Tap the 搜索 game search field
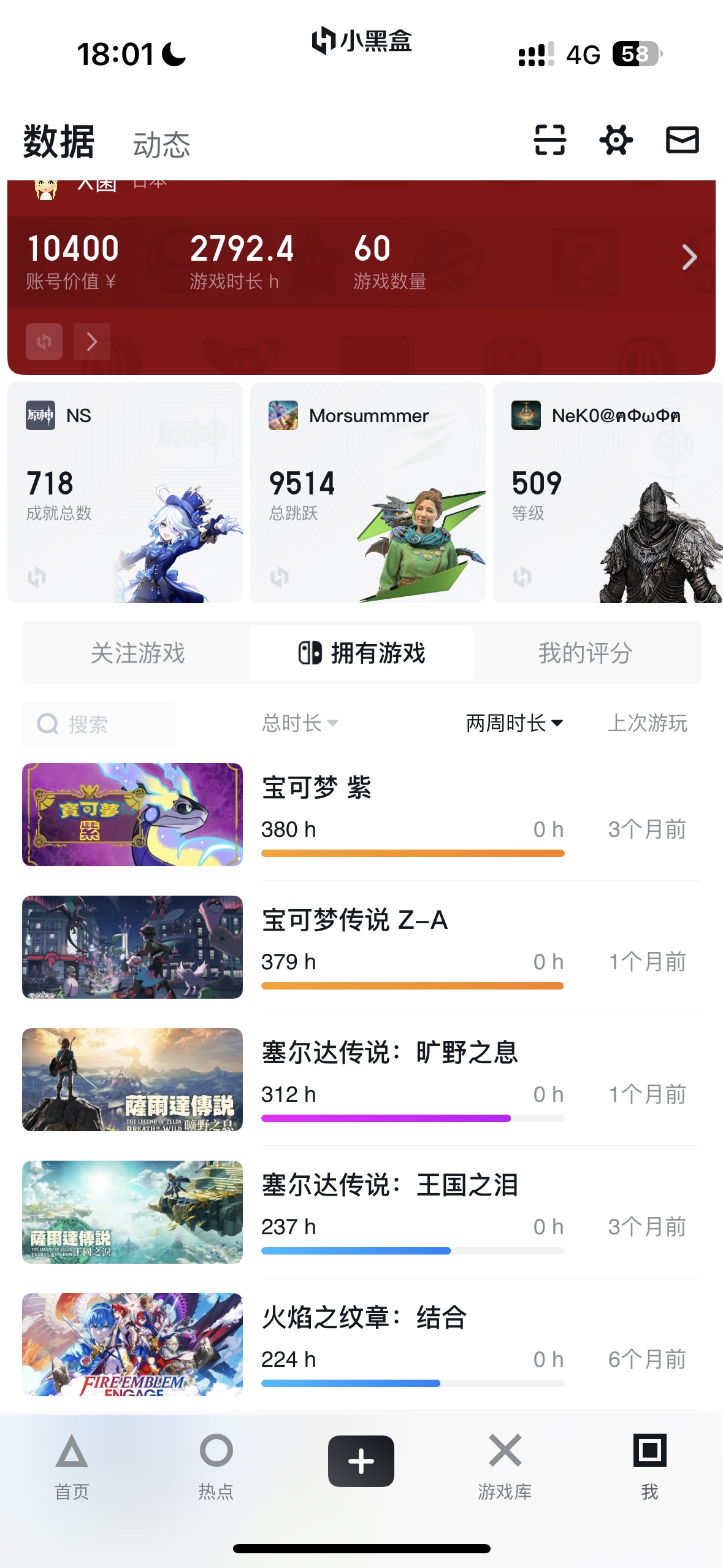The image size is (723, 1568). pyautogui.click(x=98, y=724)
